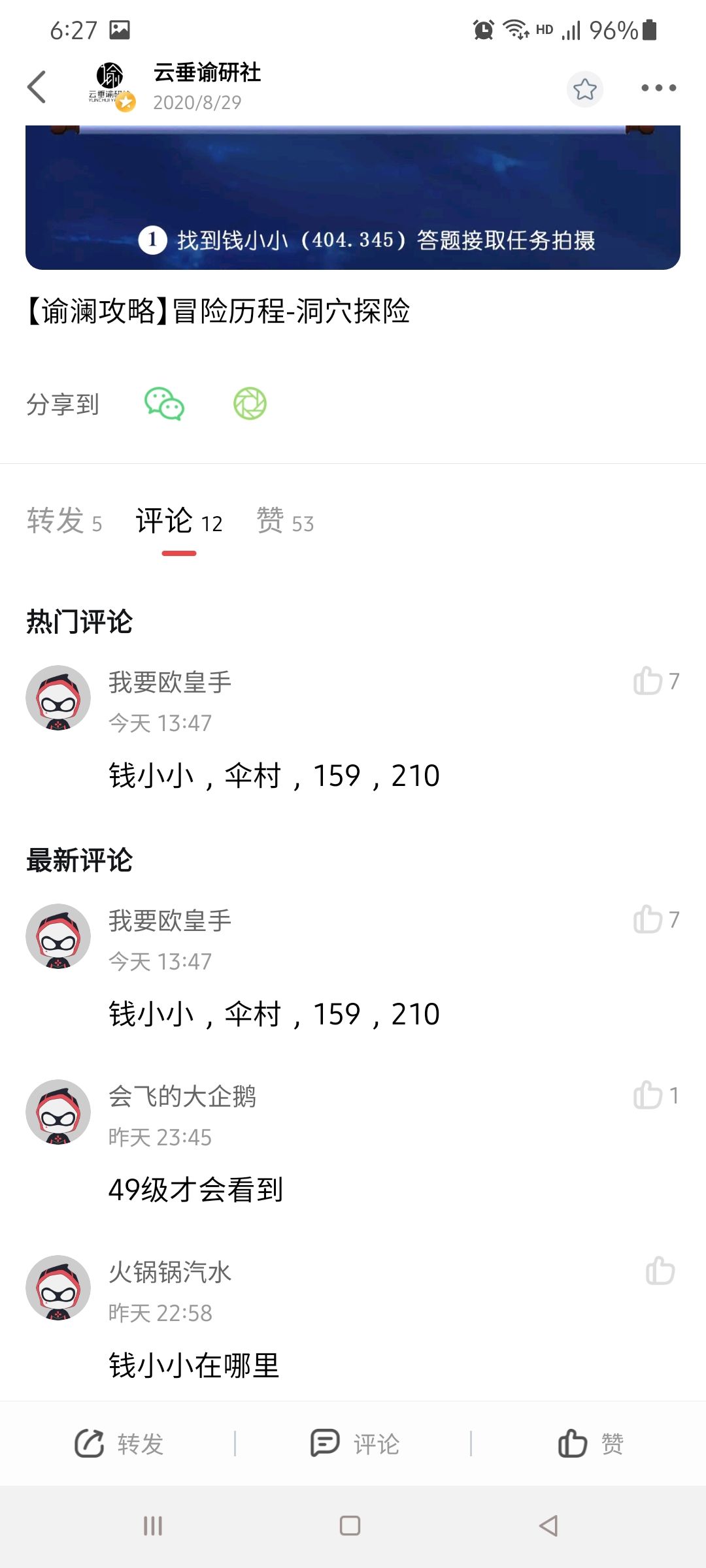Tap the thumbs-up icon in bottom bar
The width and height of the screenshot is (706, 1568).
pyautogui.click(x=574, y=1444)
